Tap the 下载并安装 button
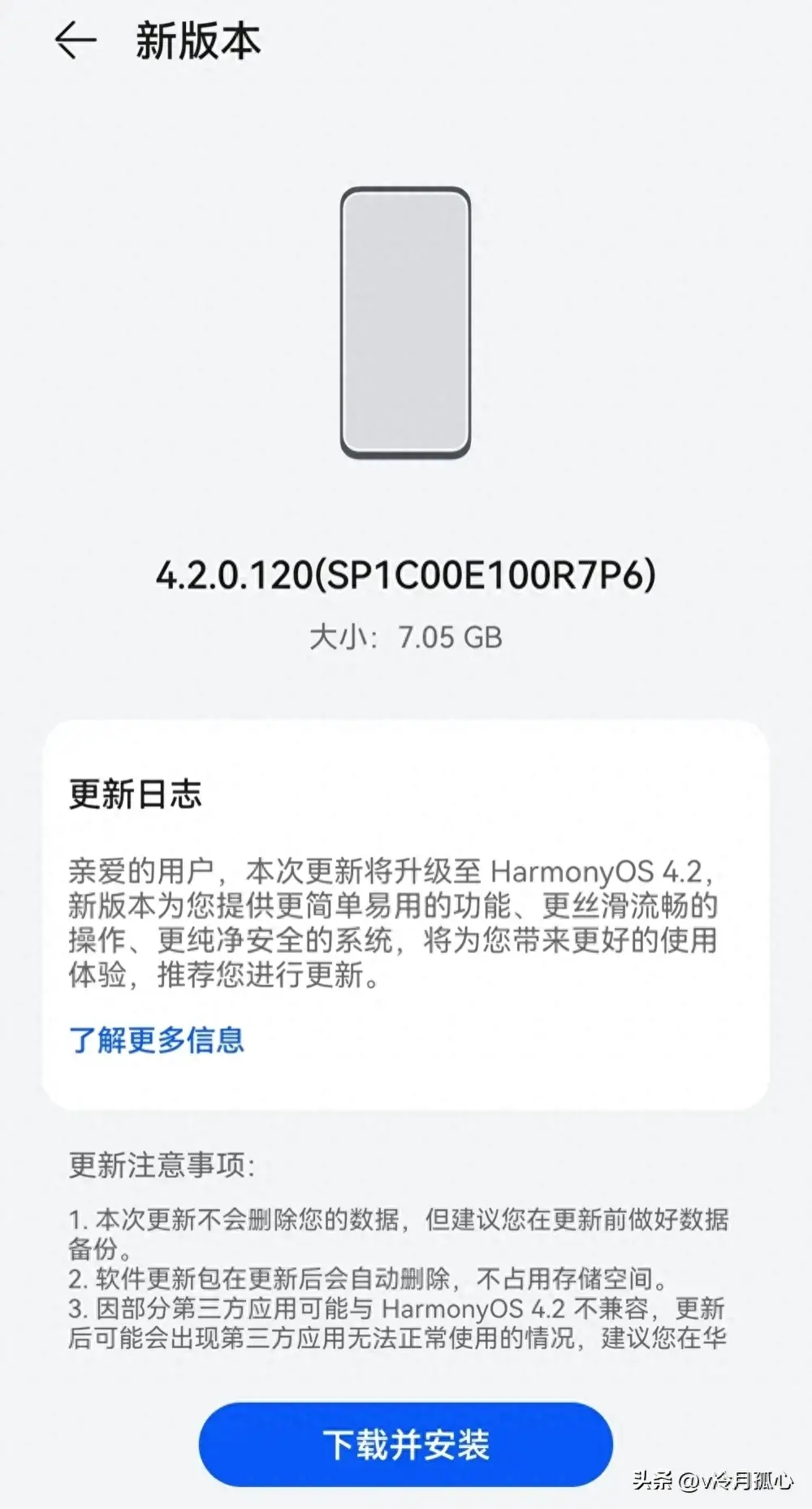This screenshot has width=812, height=1509. tap(406, 1445)
